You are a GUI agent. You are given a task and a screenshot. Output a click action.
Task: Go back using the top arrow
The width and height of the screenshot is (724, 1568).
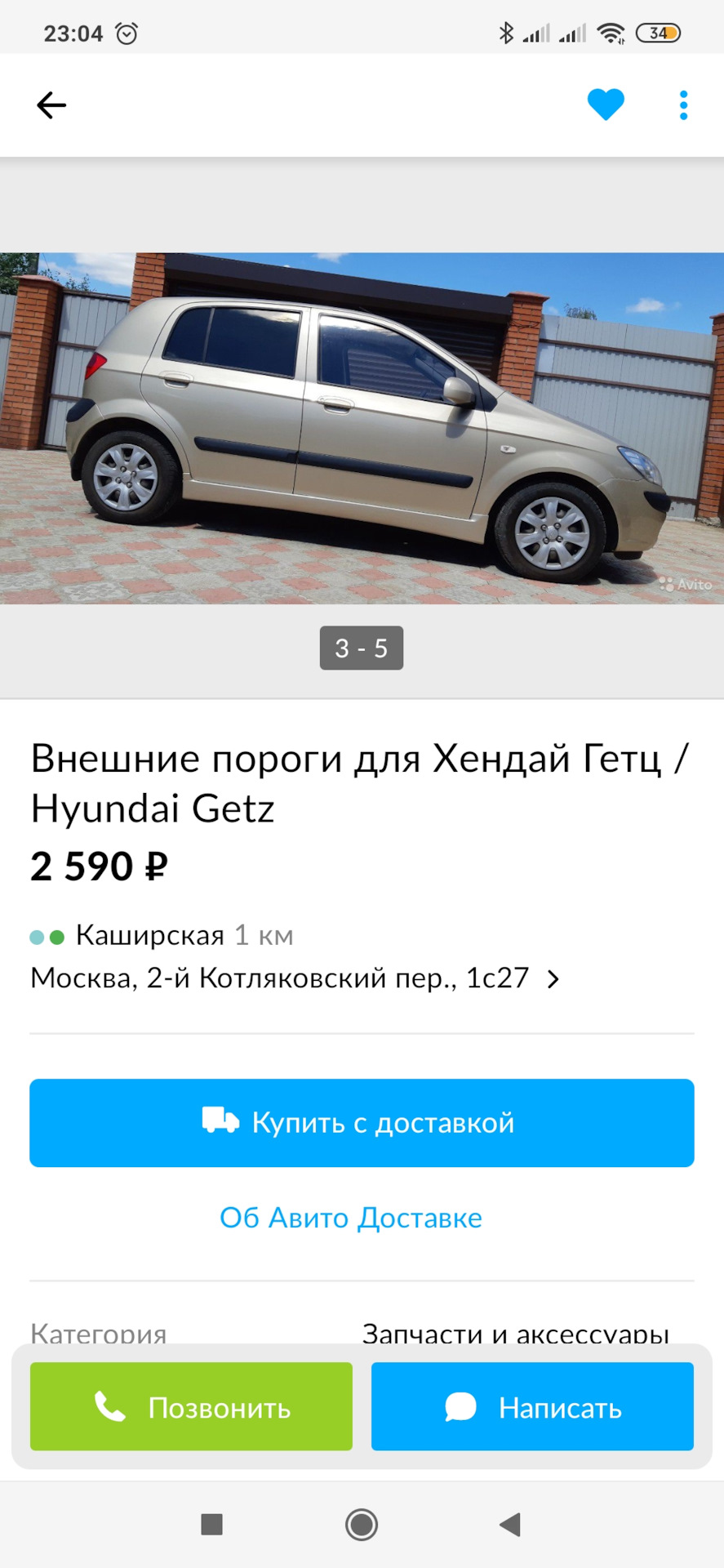click(51, 105)
